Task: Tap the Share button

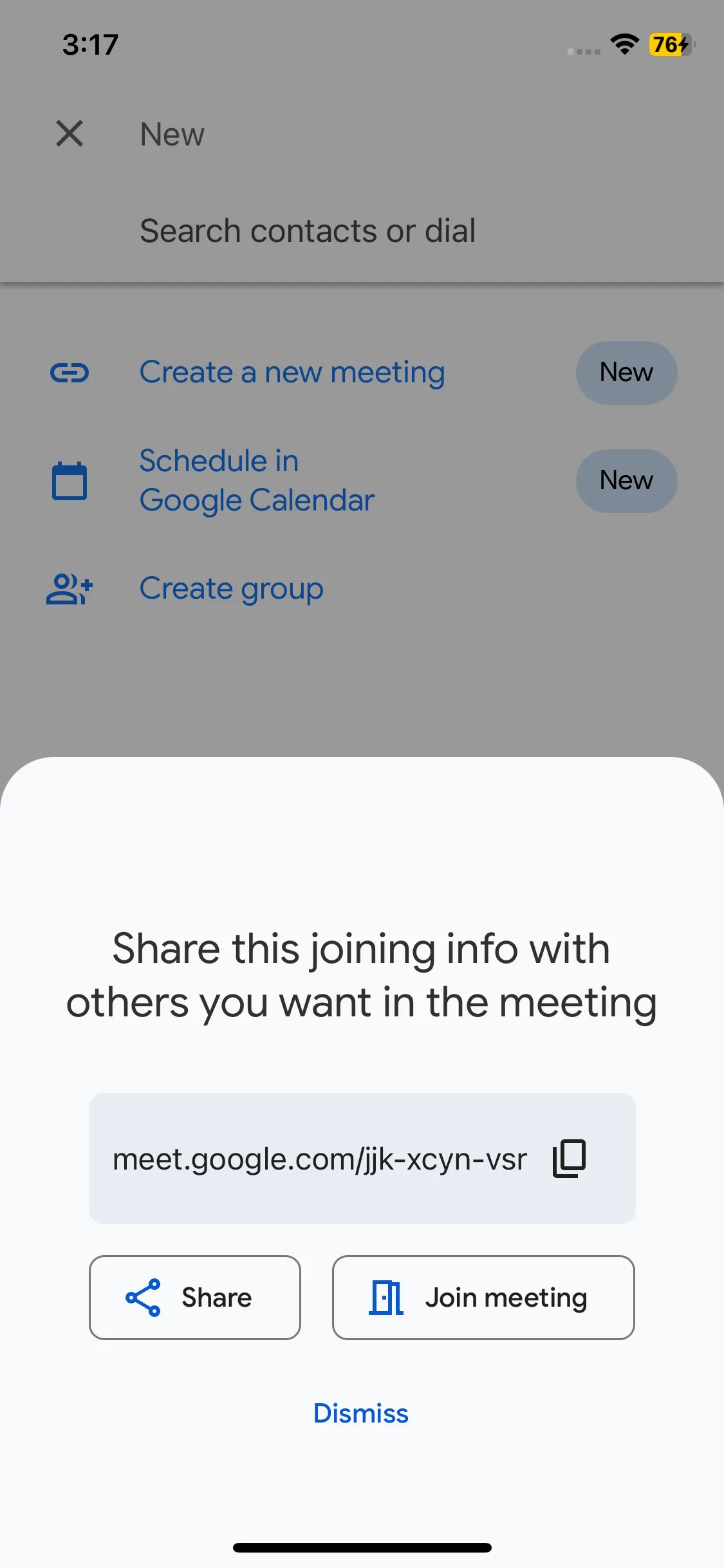Action: point(194,1297)
